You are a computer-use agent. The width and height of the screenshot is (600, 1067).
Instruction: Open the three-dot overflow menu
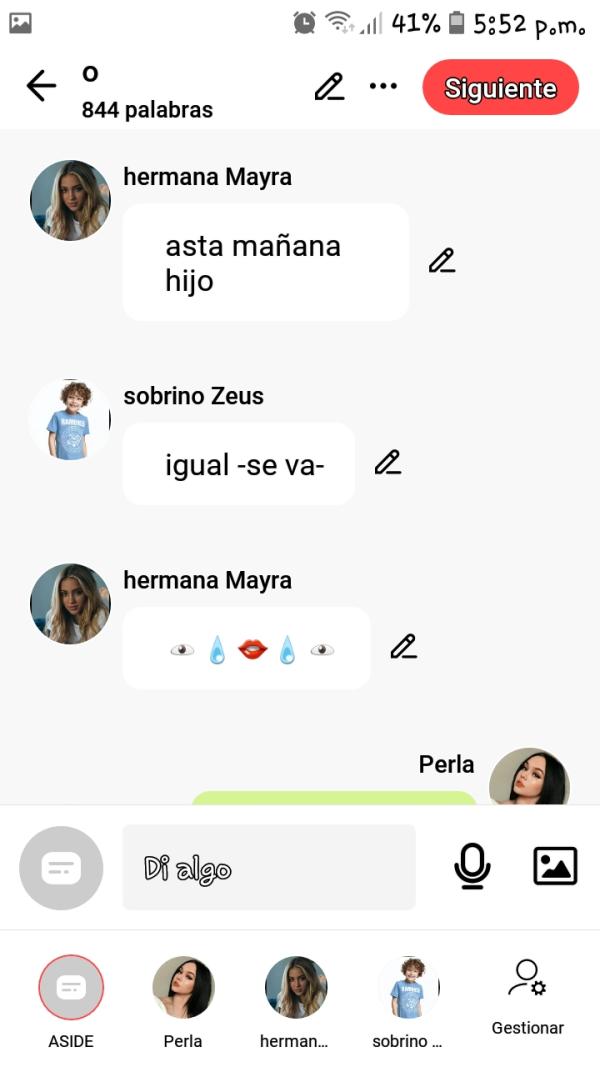(x=383, y=87)
